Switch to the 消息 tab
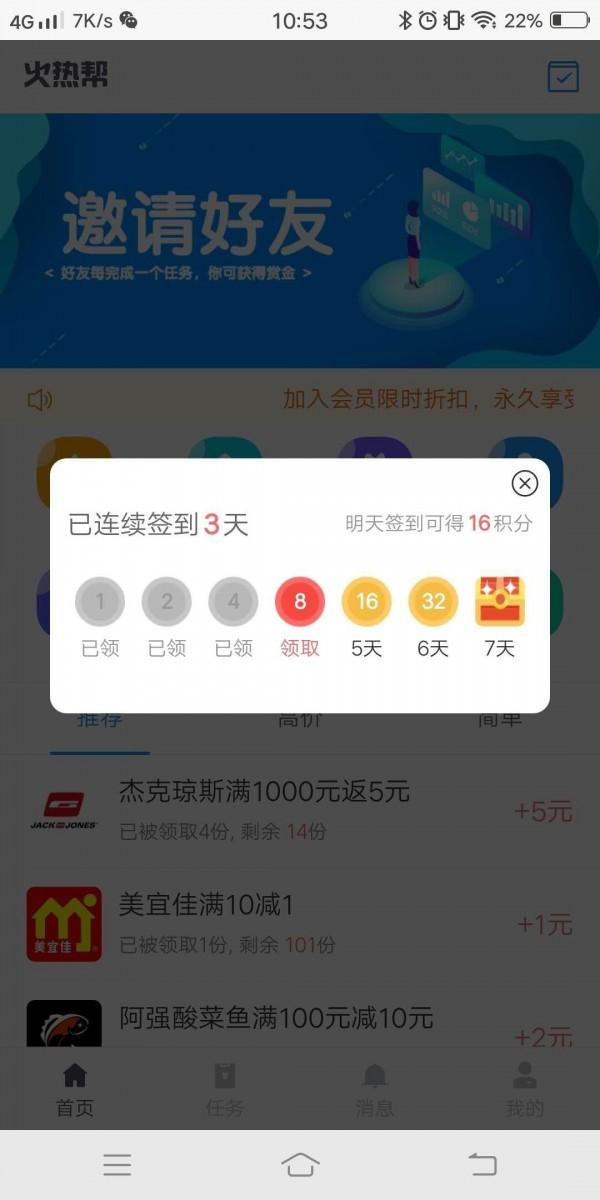 click(375, 1089)
